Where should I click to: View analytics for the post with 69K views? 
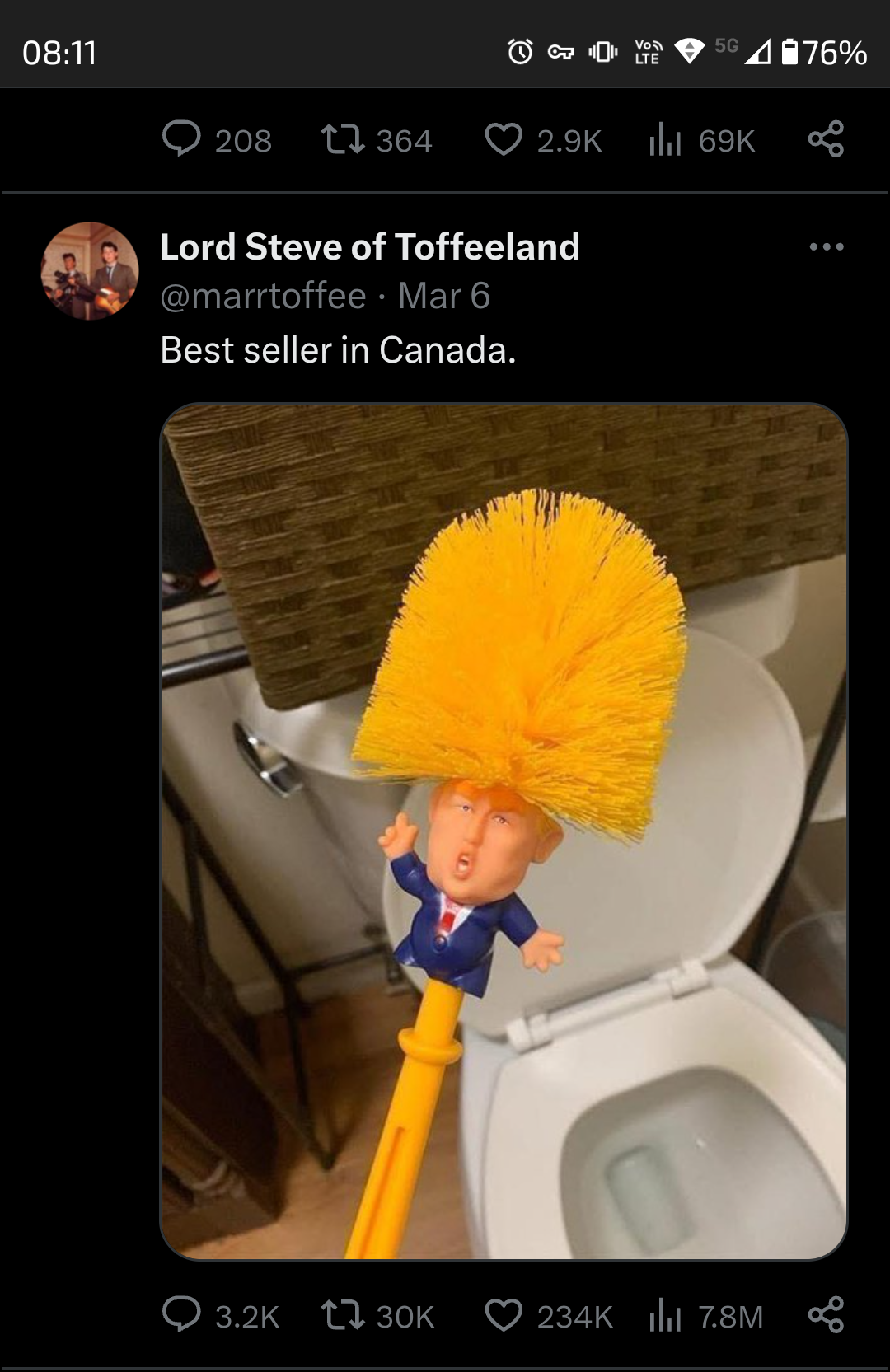665,139
